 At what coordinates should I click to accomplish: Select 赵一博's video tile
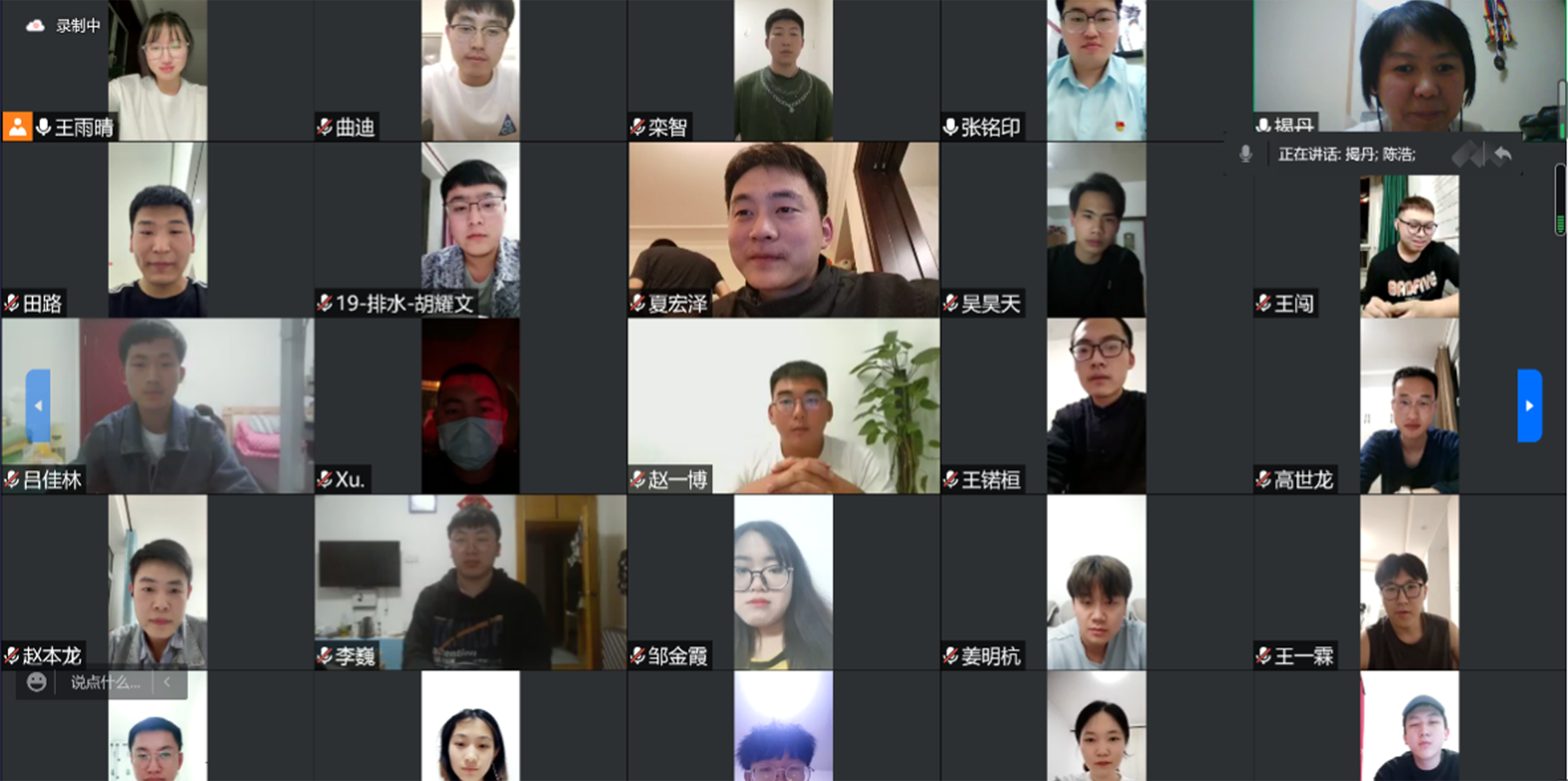coord(783,405)
